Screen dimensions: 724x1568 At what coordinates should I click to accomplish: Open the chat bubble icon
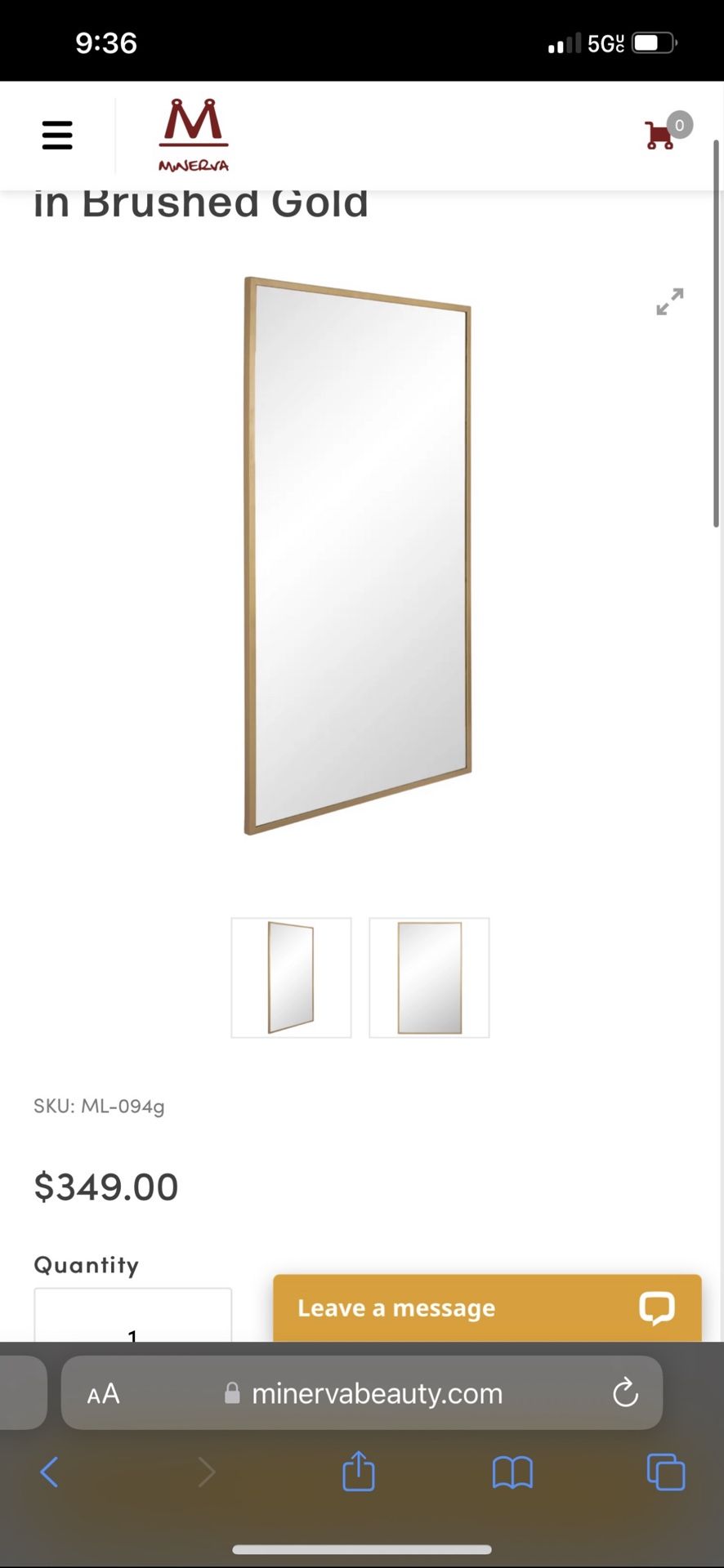655,1307
